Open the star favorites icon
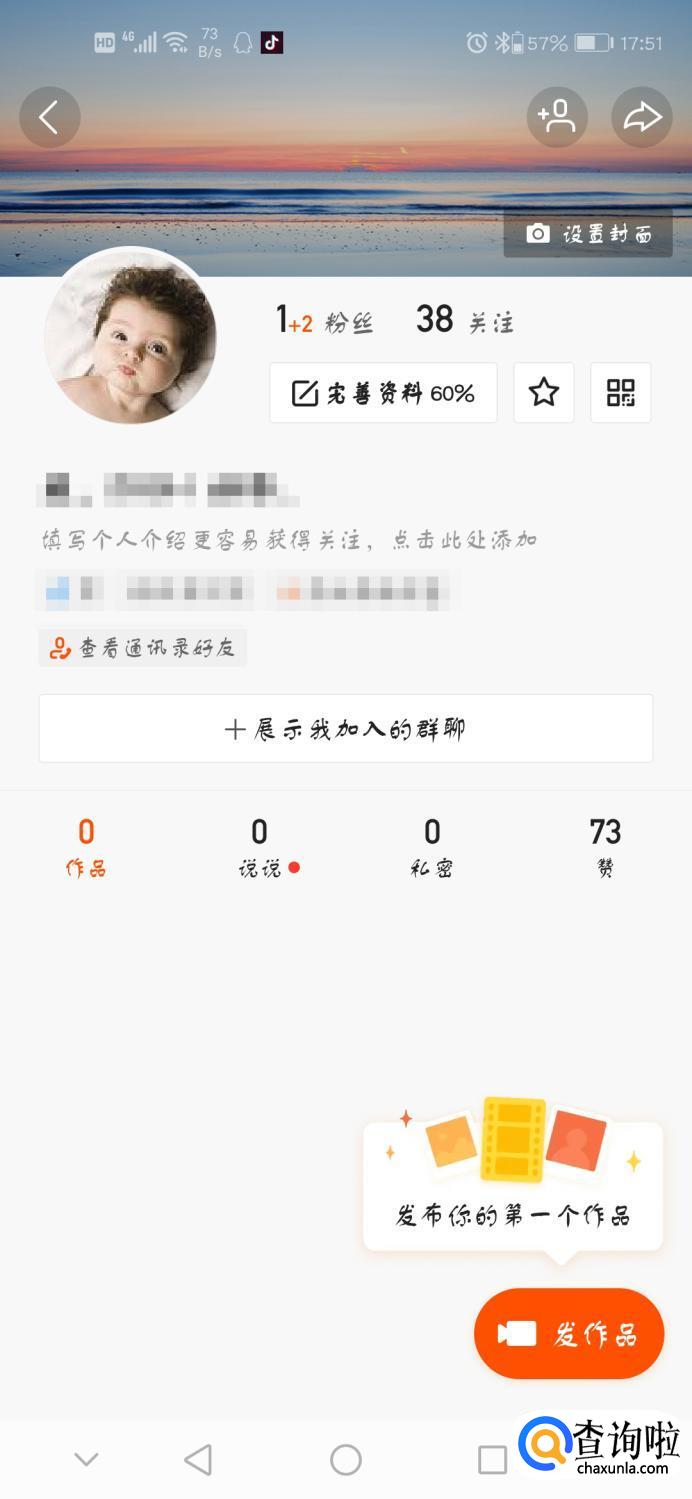This screenshot has width=692, height=1499. (x=544, y=393)
